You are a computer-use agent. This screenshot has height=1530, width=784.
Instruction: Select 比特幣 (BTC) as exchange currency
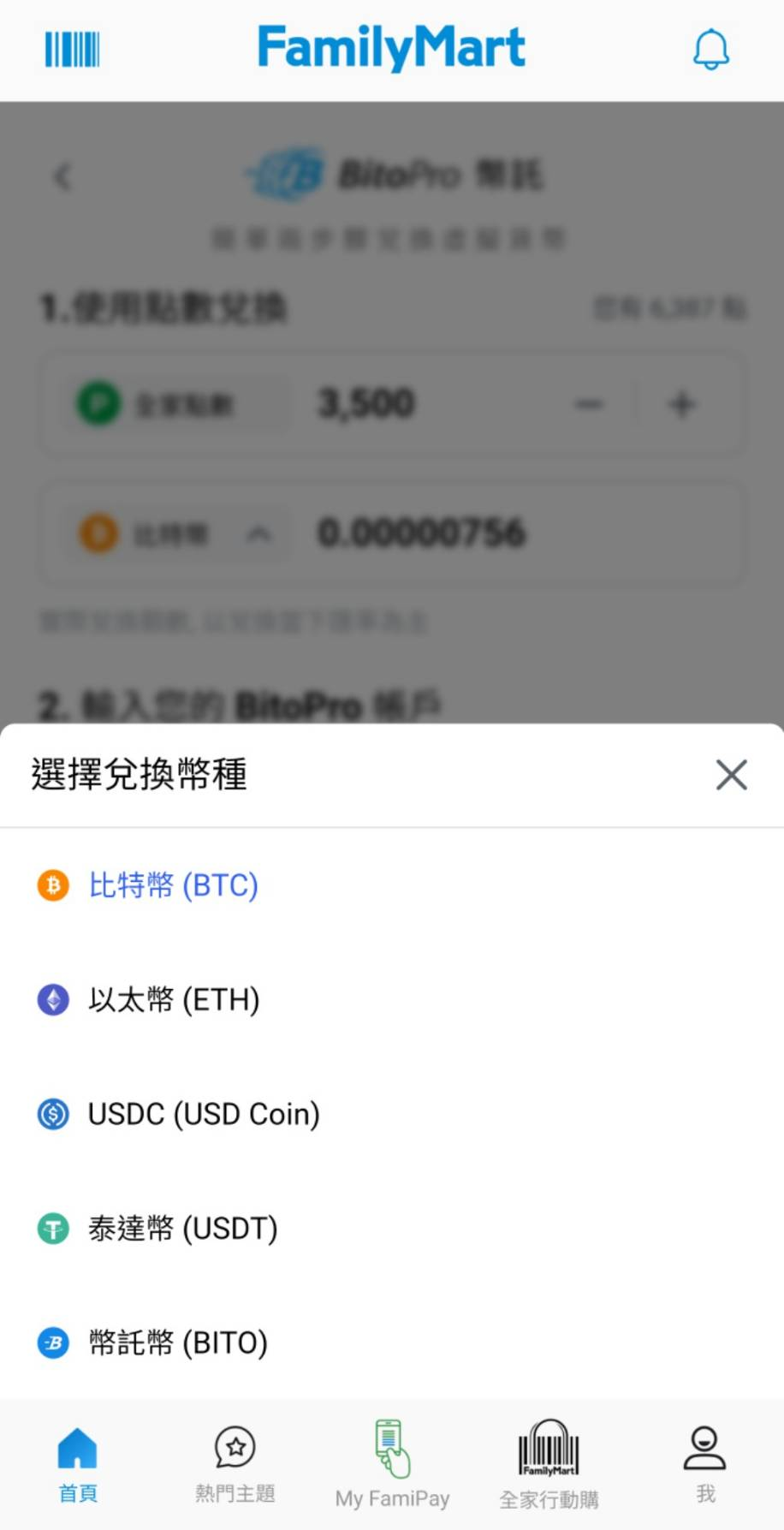coord(172,884)
